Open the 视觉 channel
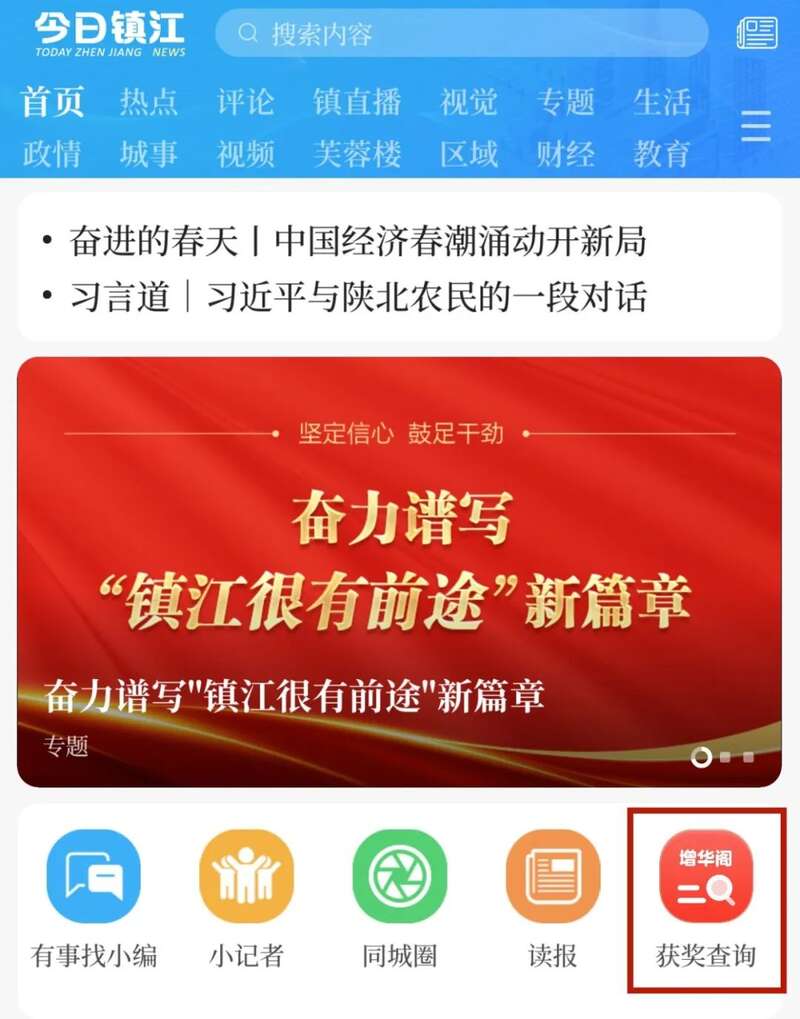The width and height of the screenshot is (800, 1019). (469, 102)
